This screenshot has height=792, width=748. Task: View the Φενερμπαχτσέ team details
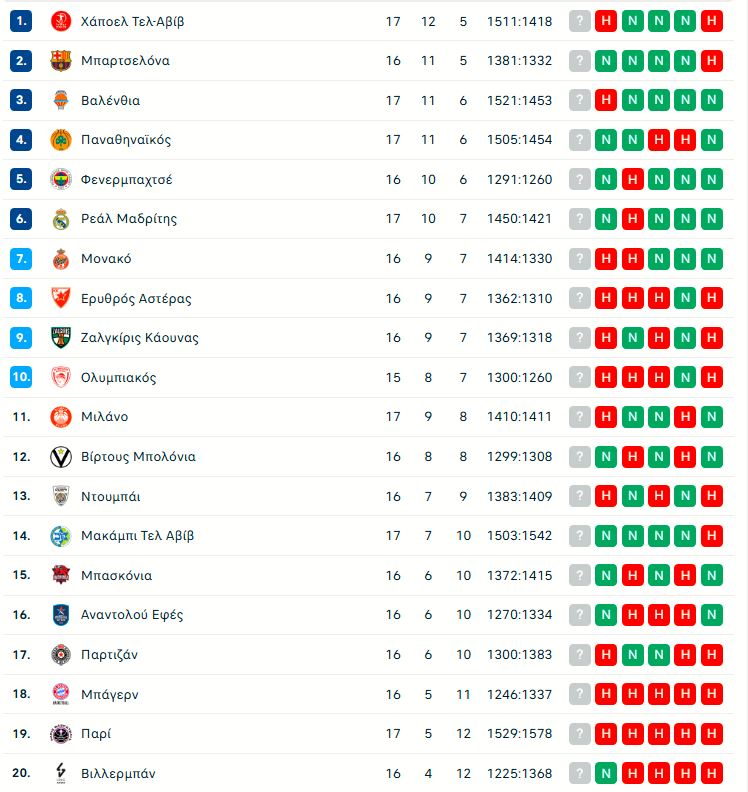click(126, 179)
